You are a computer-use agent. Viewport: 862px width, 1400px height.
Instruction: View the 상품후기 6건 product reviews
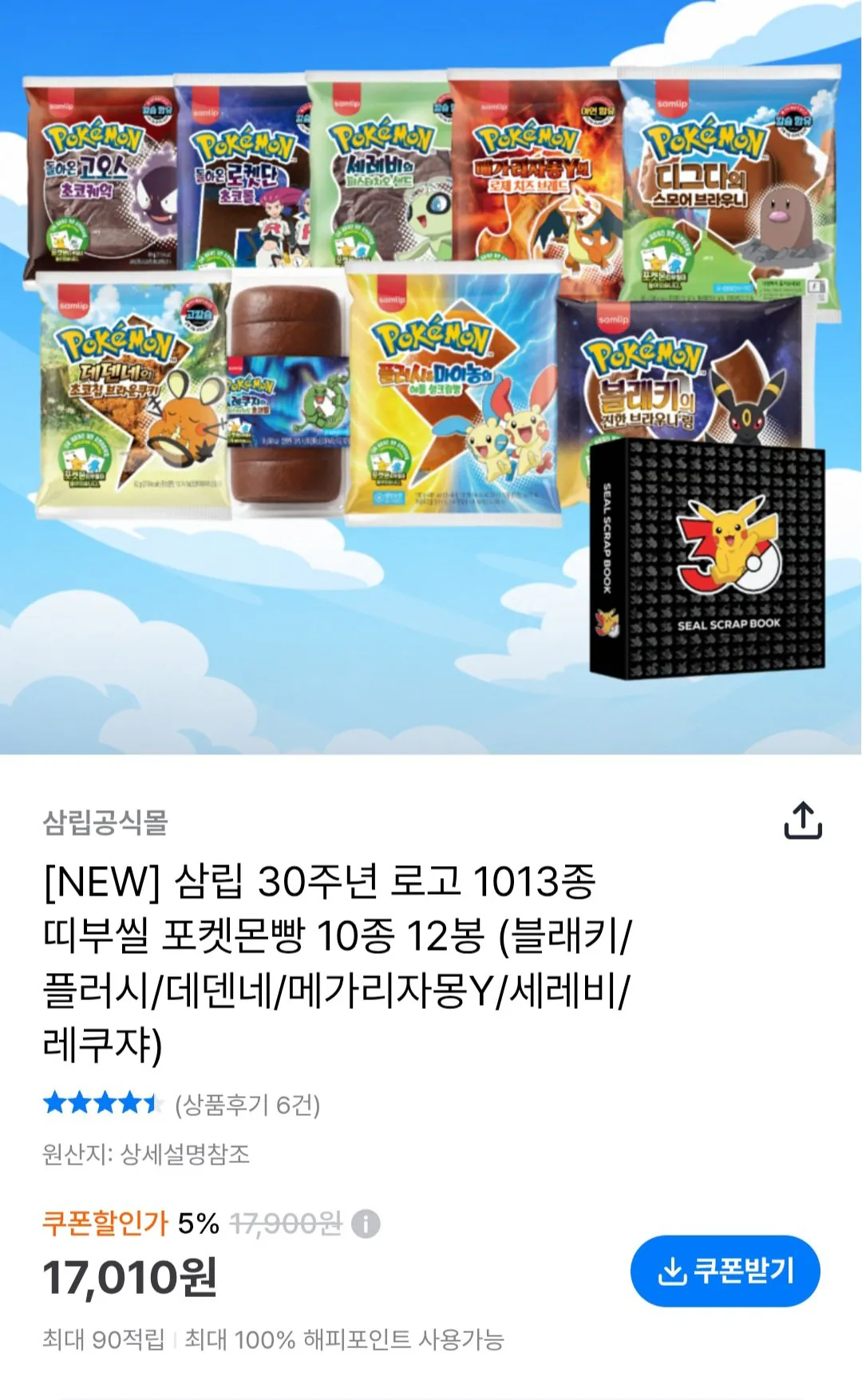pos(247,1105)
